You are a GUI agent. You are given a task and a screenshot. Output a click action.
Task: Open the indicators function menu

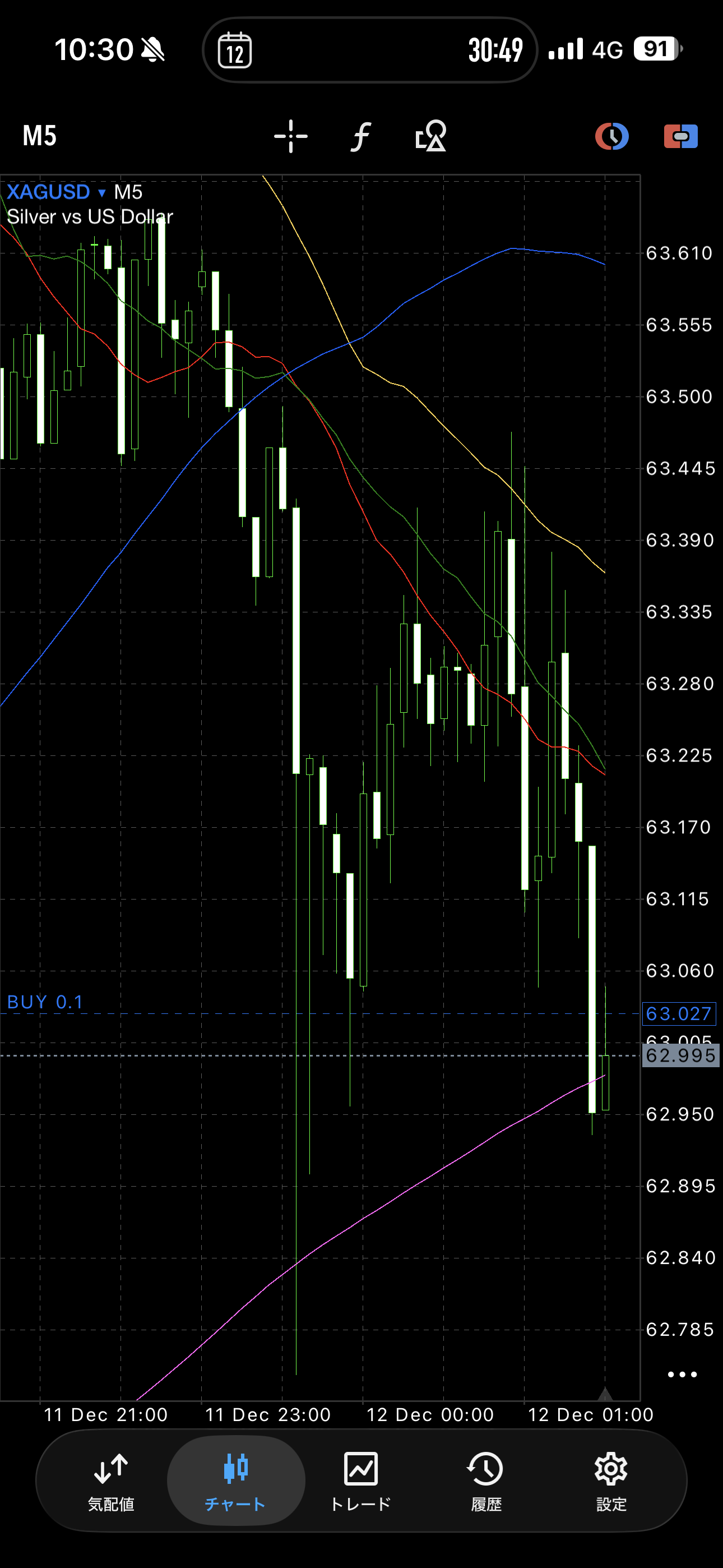coord(361,136)
